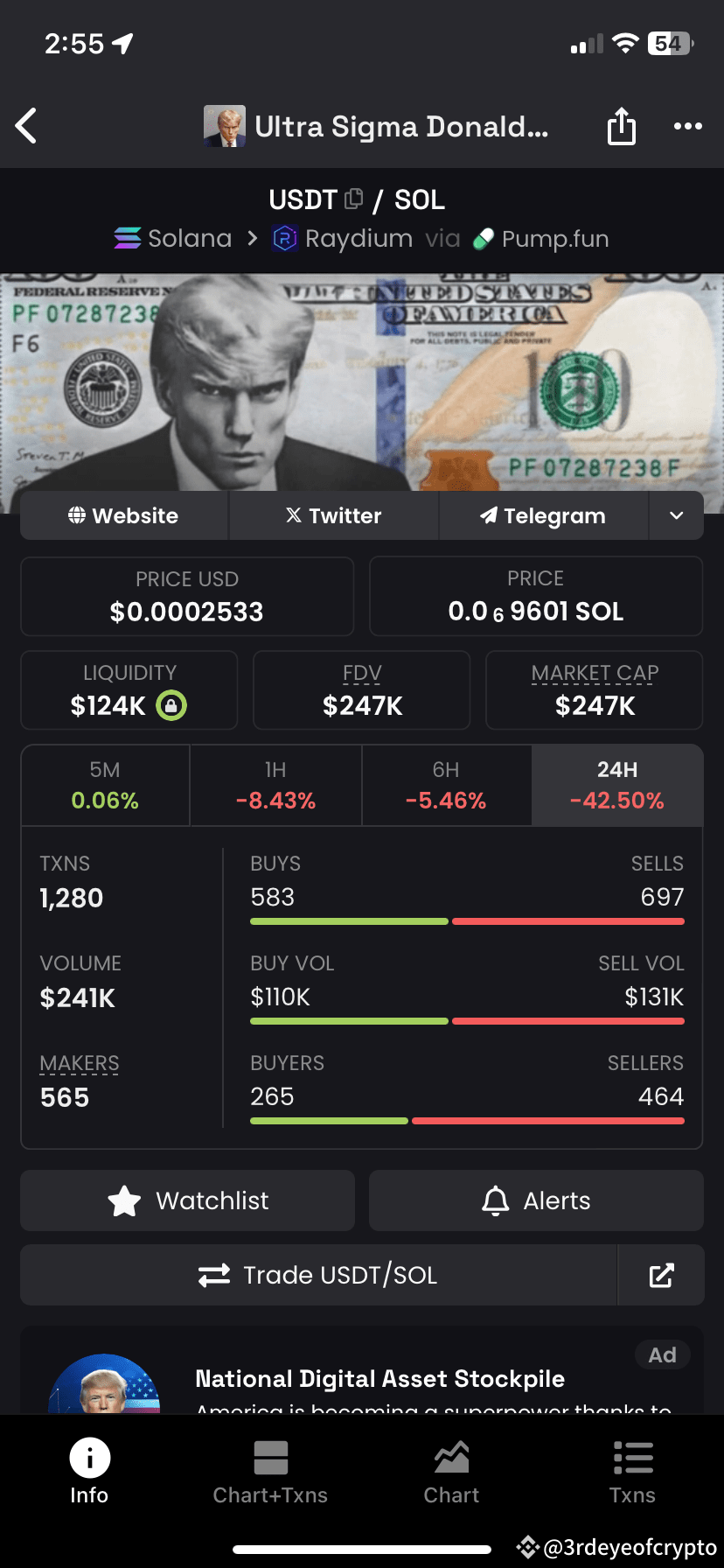Screen dimensions: 724x1568
Task: Open the more options ellipsis menu
Action: (x=687, y=126)
